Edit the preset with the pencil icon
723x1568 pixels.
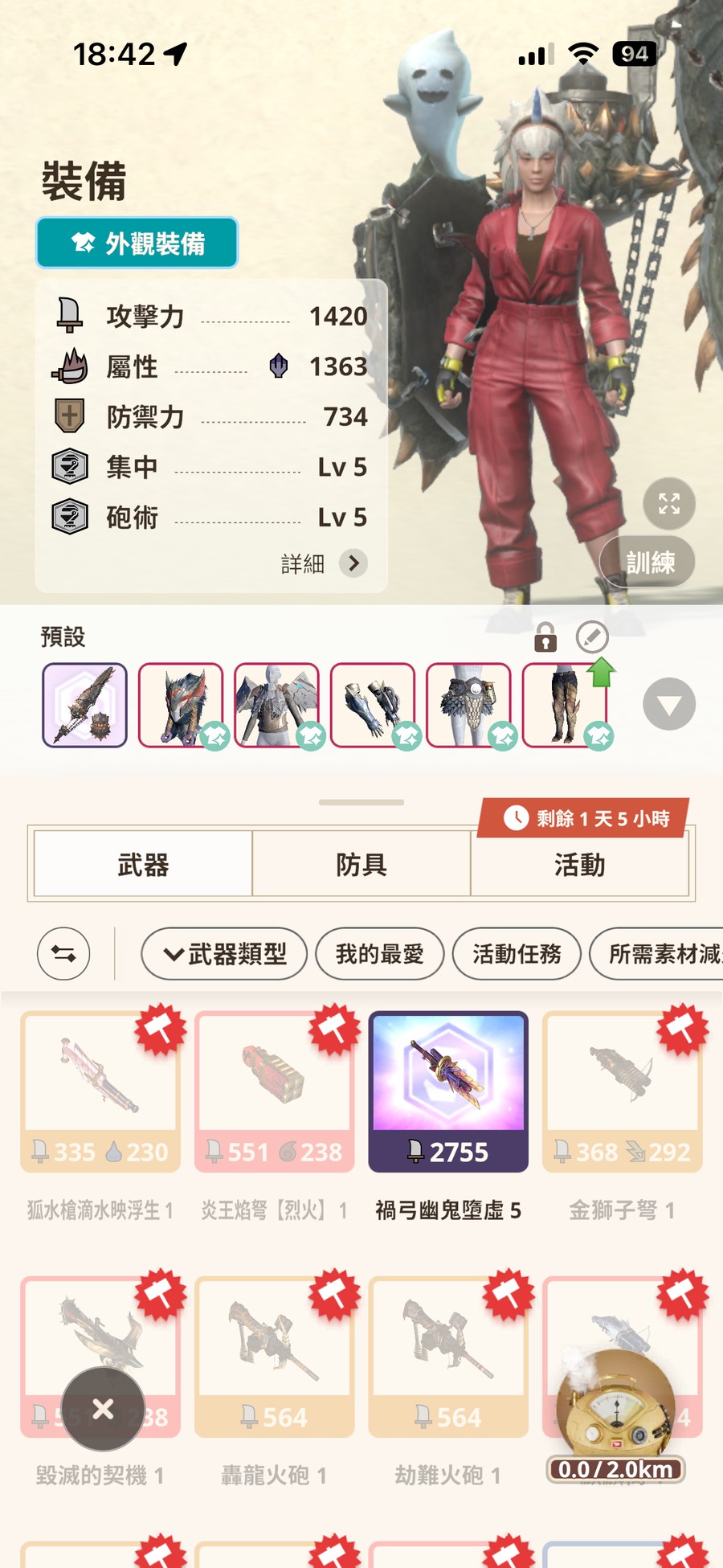coord(592,637)
